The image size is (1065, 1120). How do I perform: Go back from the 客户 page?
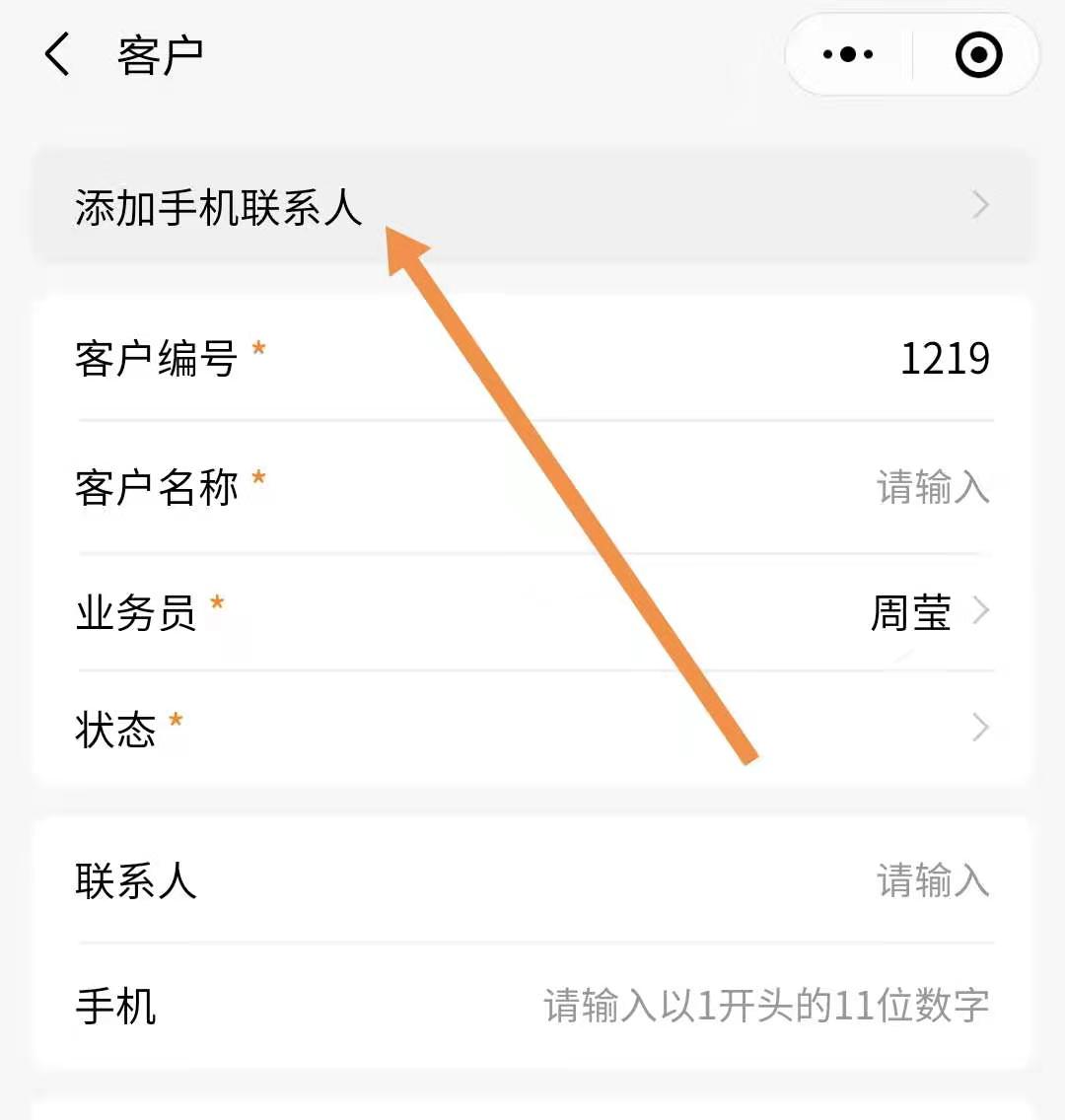[58, 54]
